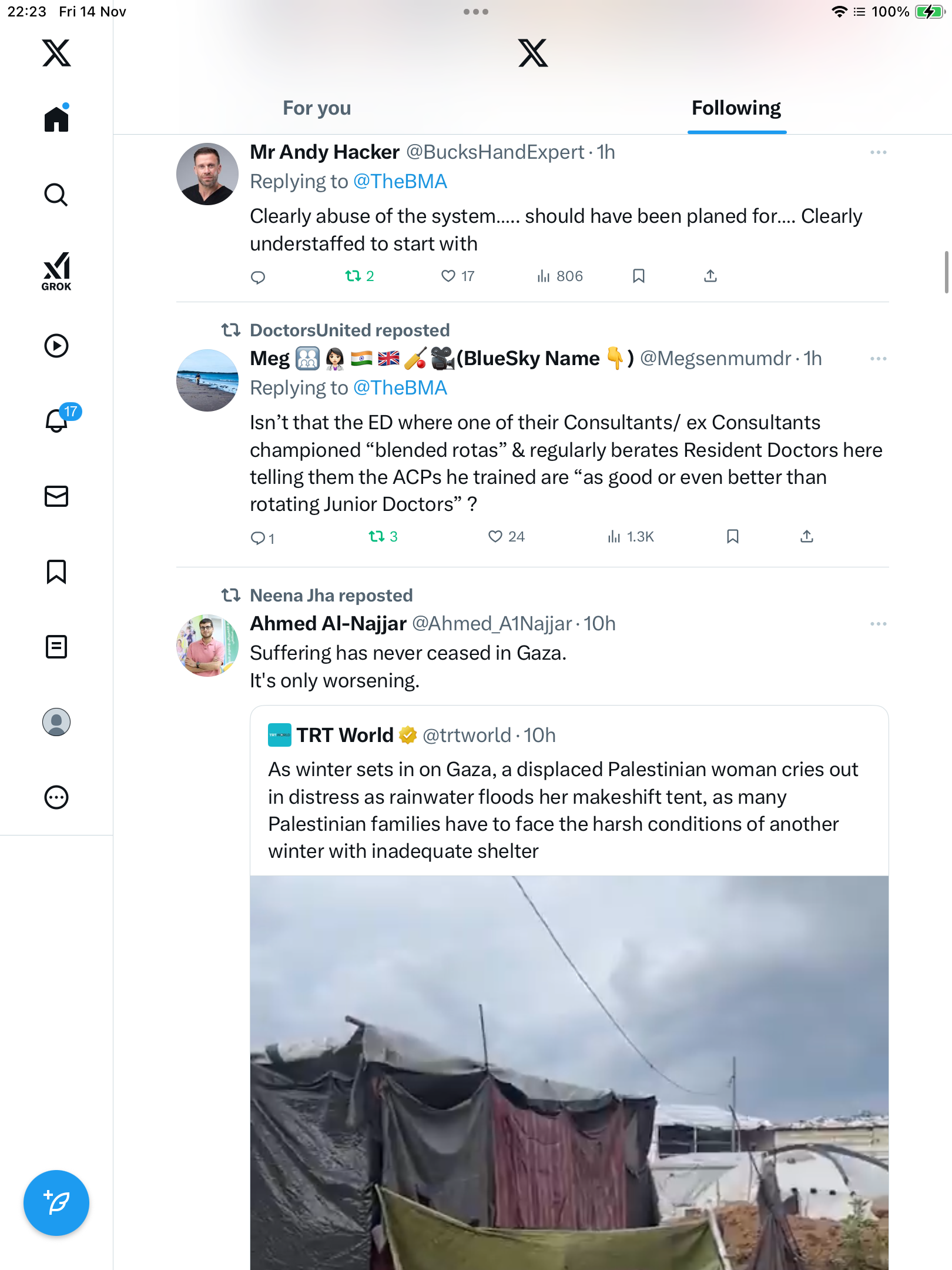Open the search icon in the sidebar
Image resolution: width=952 pixels, height=1270 pixels.
[56, 195]
